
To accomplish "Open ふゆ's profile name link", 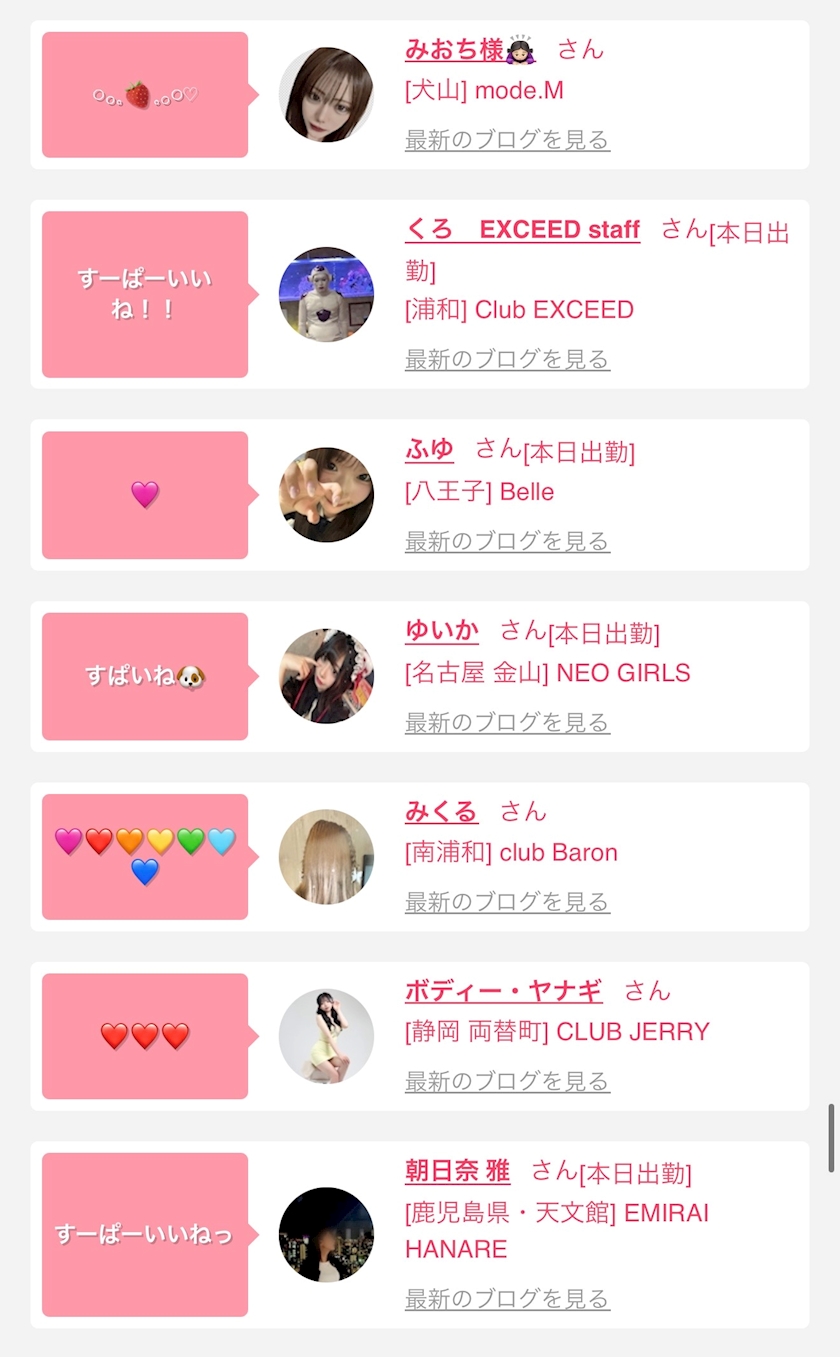I will pos(429,449).
